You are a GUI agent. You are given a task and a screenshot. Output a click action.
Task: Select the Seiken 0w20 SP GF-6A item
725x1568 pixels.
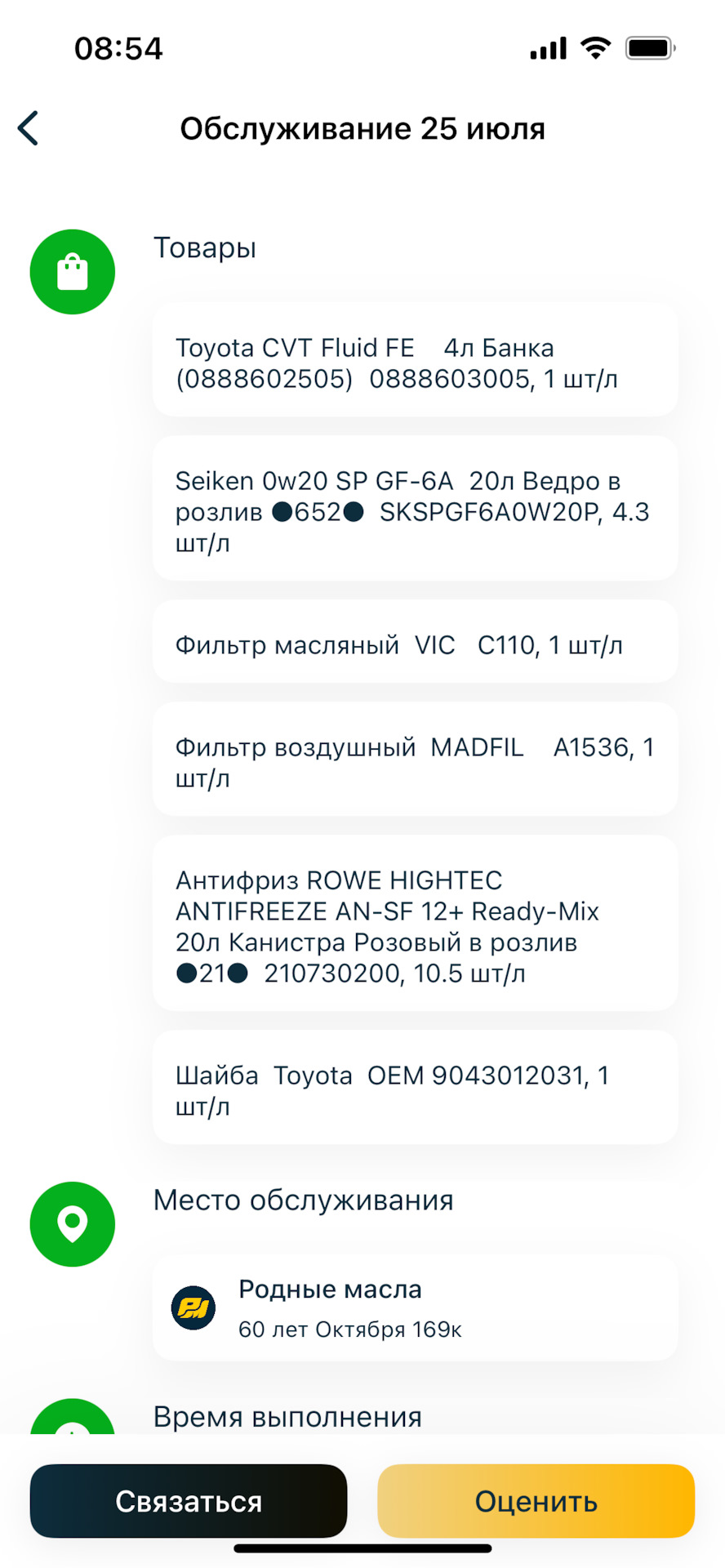coord(415,508)
